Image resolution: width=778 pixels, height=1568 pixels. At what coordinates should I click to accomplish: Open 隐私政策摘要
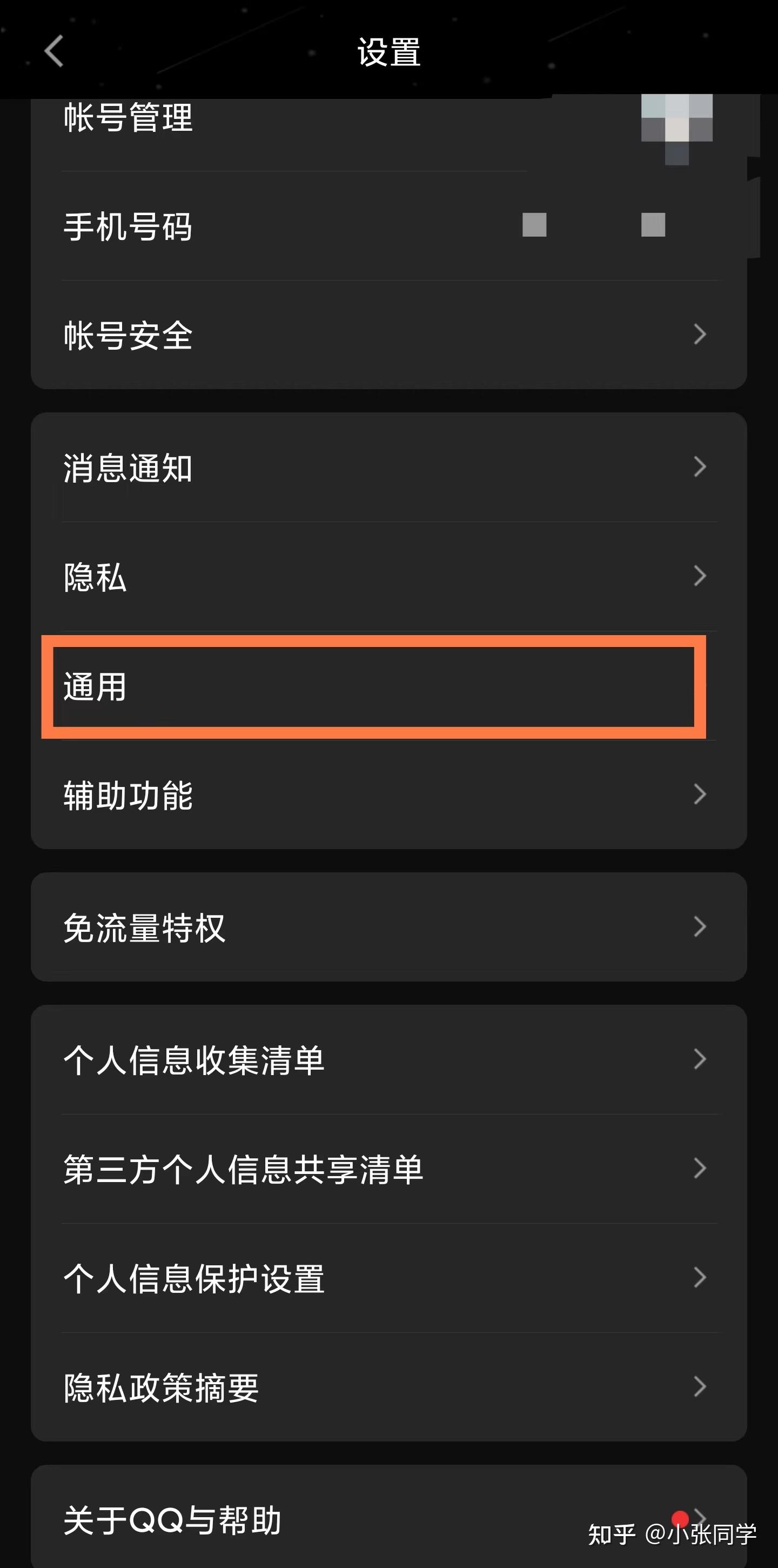point(388,1386)
